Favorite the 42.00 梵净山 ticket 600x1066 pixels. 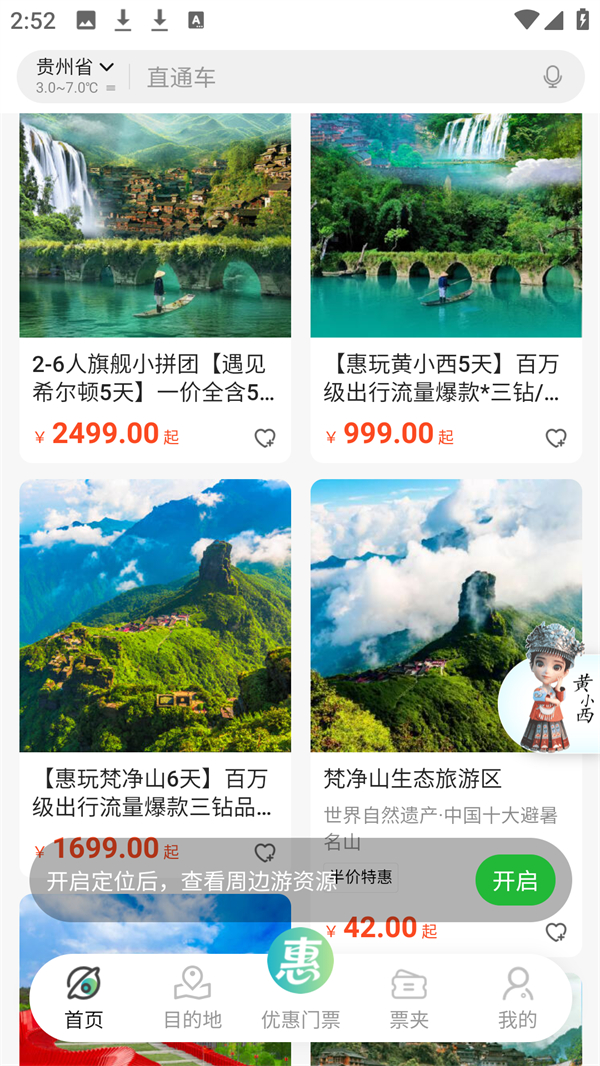[556, 932]
